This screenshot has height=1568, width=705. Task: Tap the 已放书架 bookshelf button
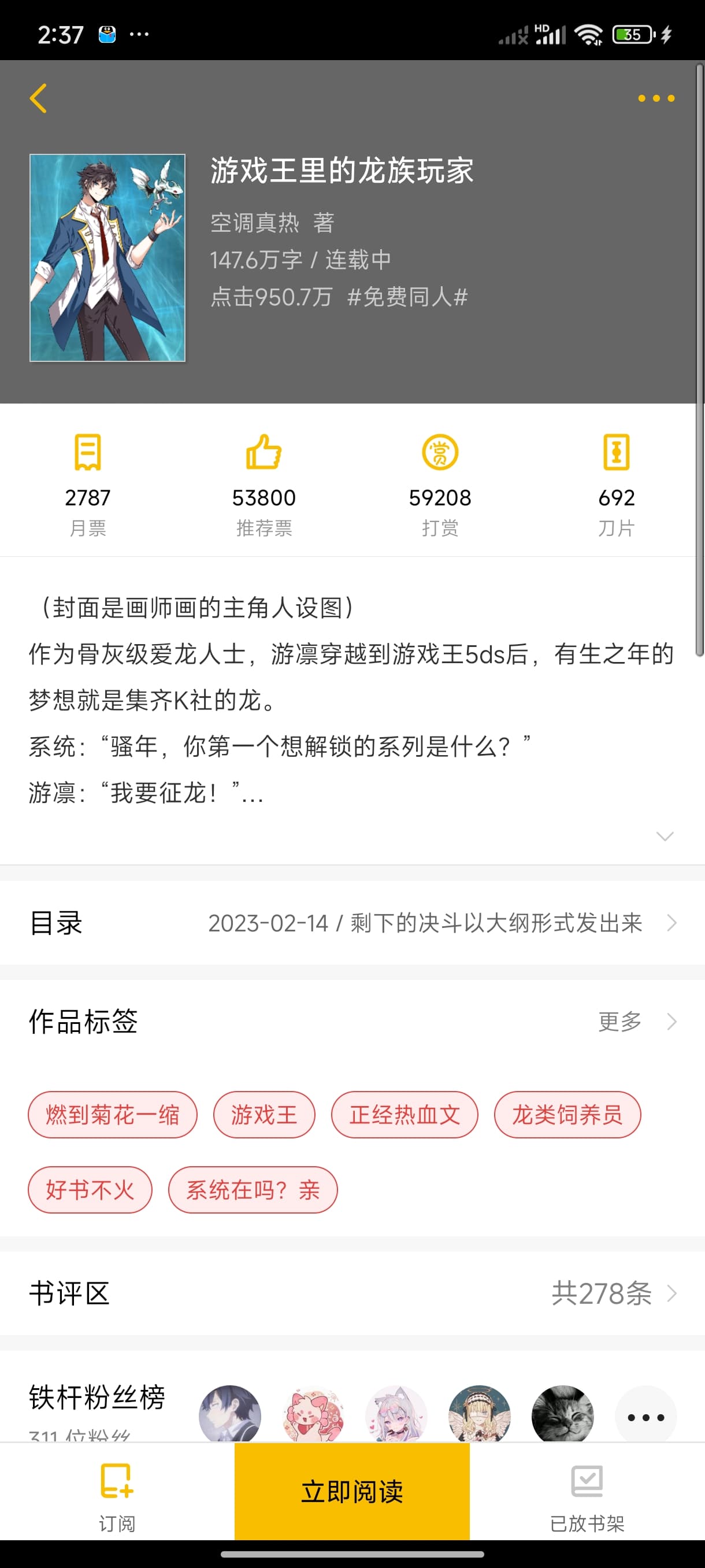click(587, 1496)
